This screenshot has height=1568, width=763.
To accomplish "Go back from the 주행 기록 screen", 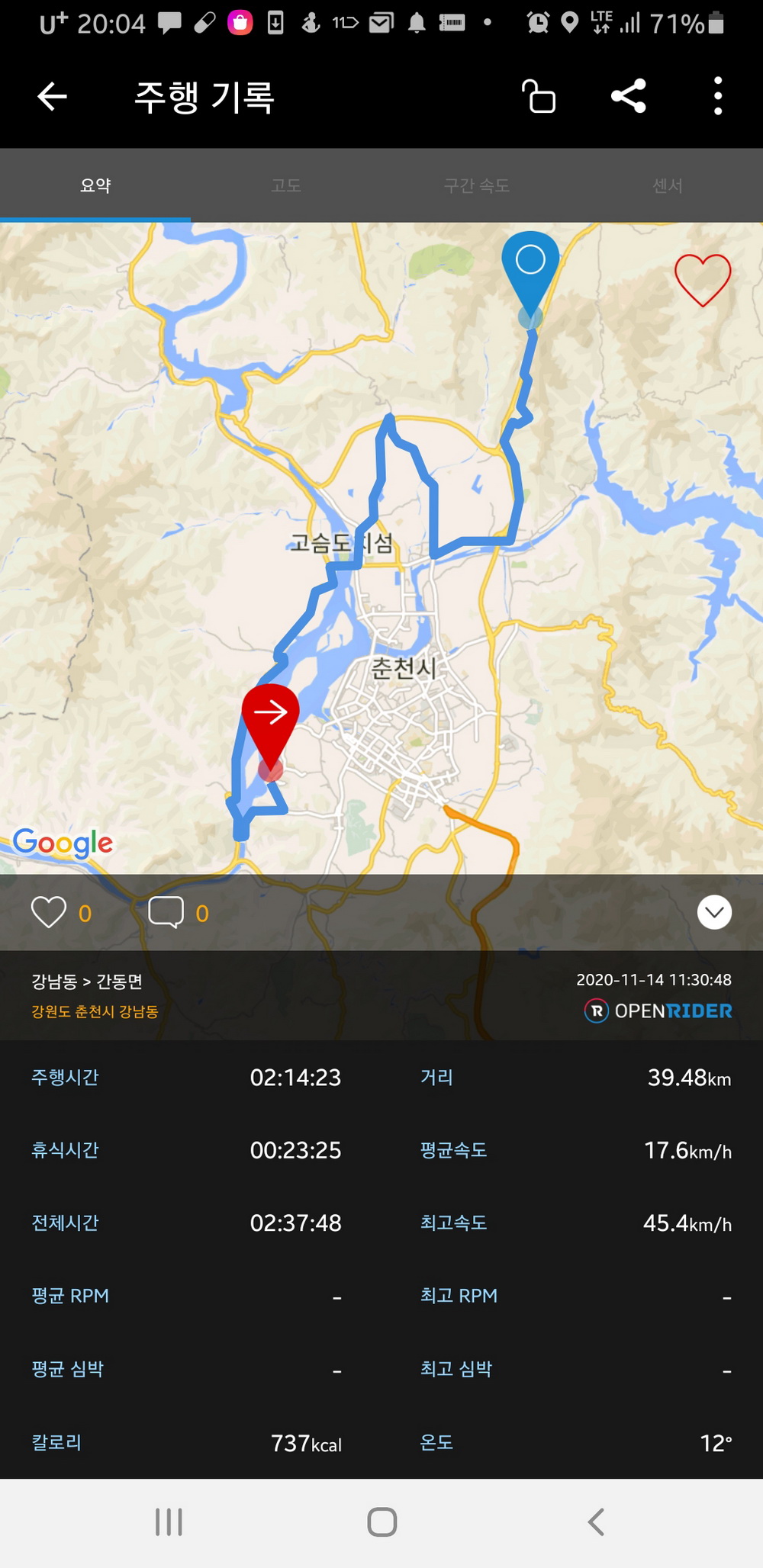I will [53, 97].
